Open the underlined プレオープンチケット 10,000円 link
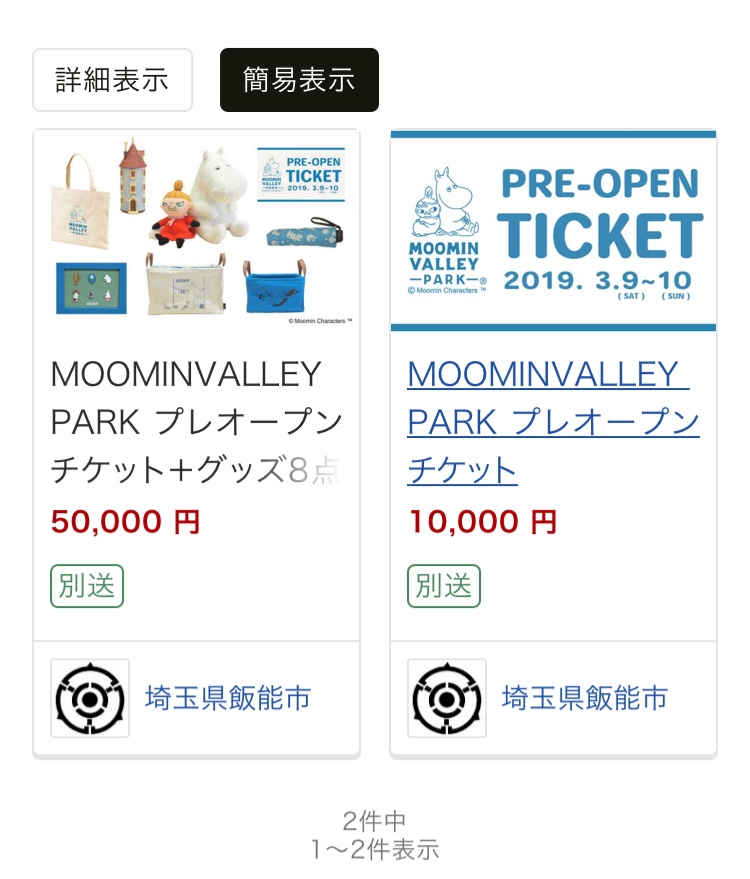This screenshot has width=750, height=879. click(552, 421)
